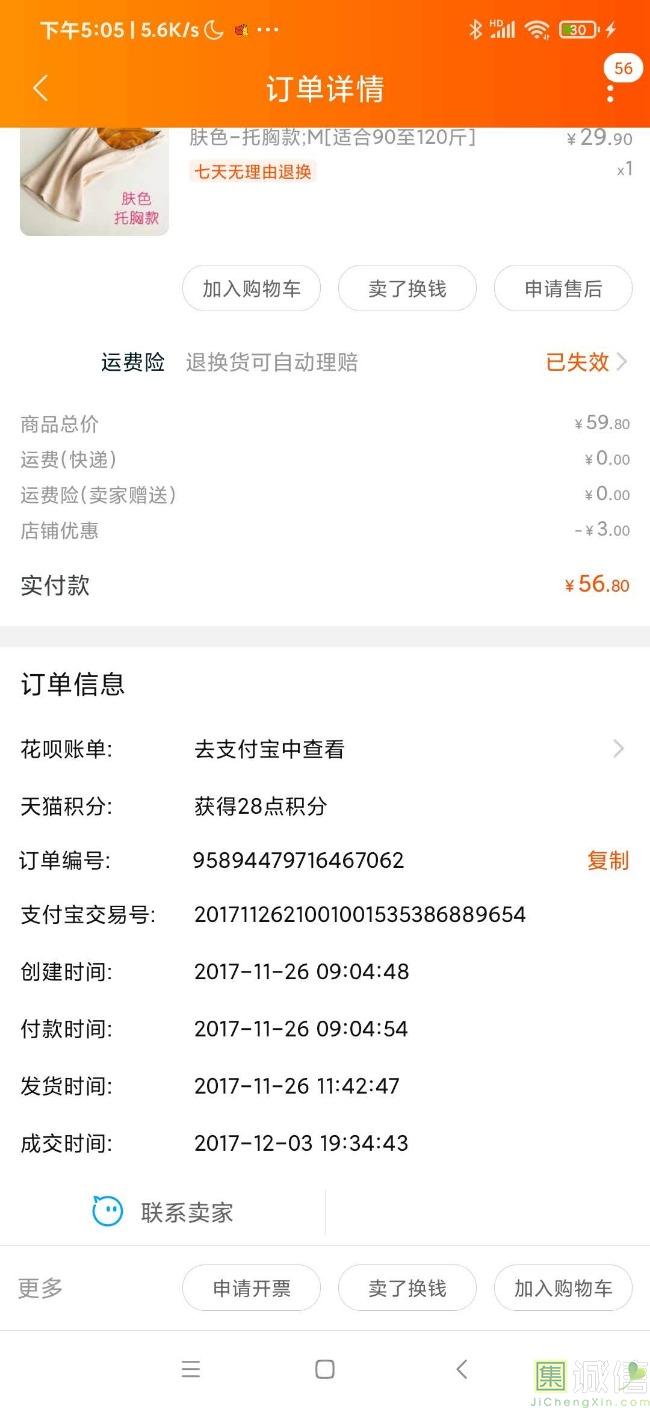
Task: Tap 卖了换钱 in the bottom bar
Action: coord(407,1288)
